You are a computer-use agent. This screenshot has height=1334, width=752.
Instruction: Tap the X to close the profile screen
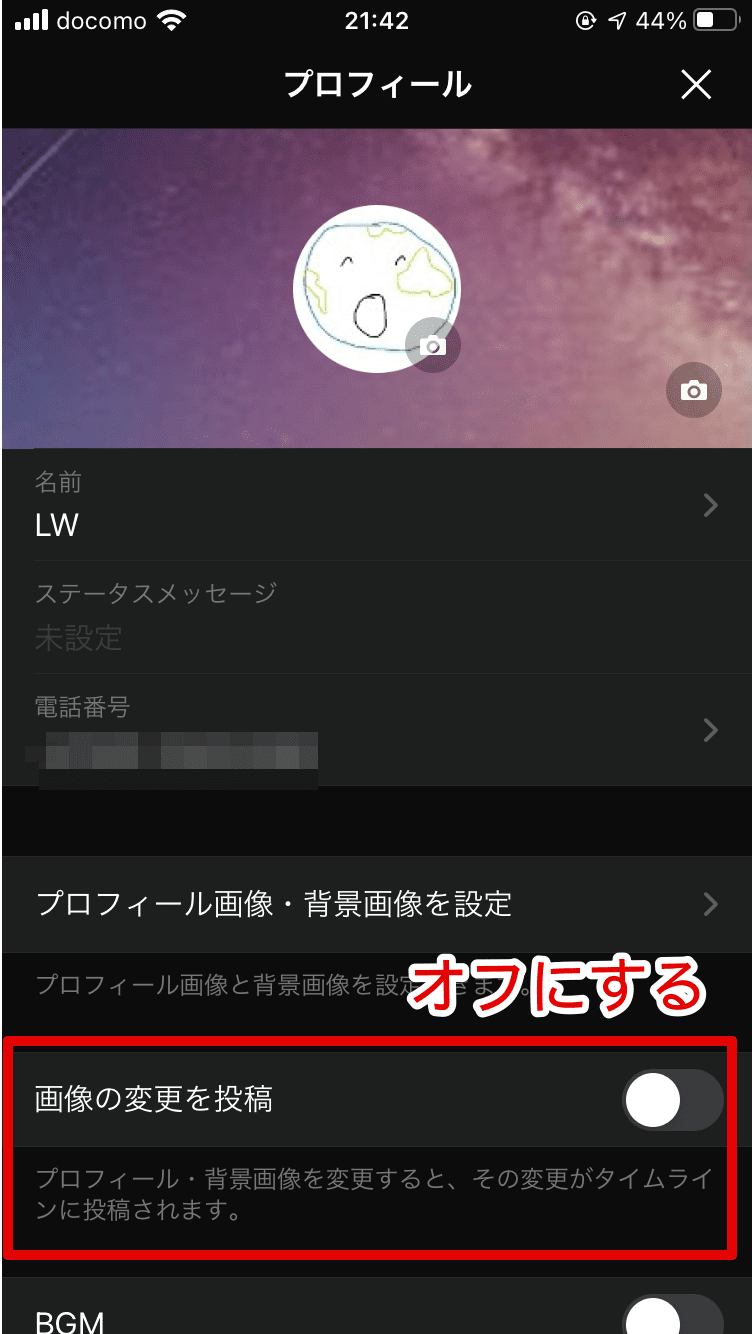tap(696, 85)
